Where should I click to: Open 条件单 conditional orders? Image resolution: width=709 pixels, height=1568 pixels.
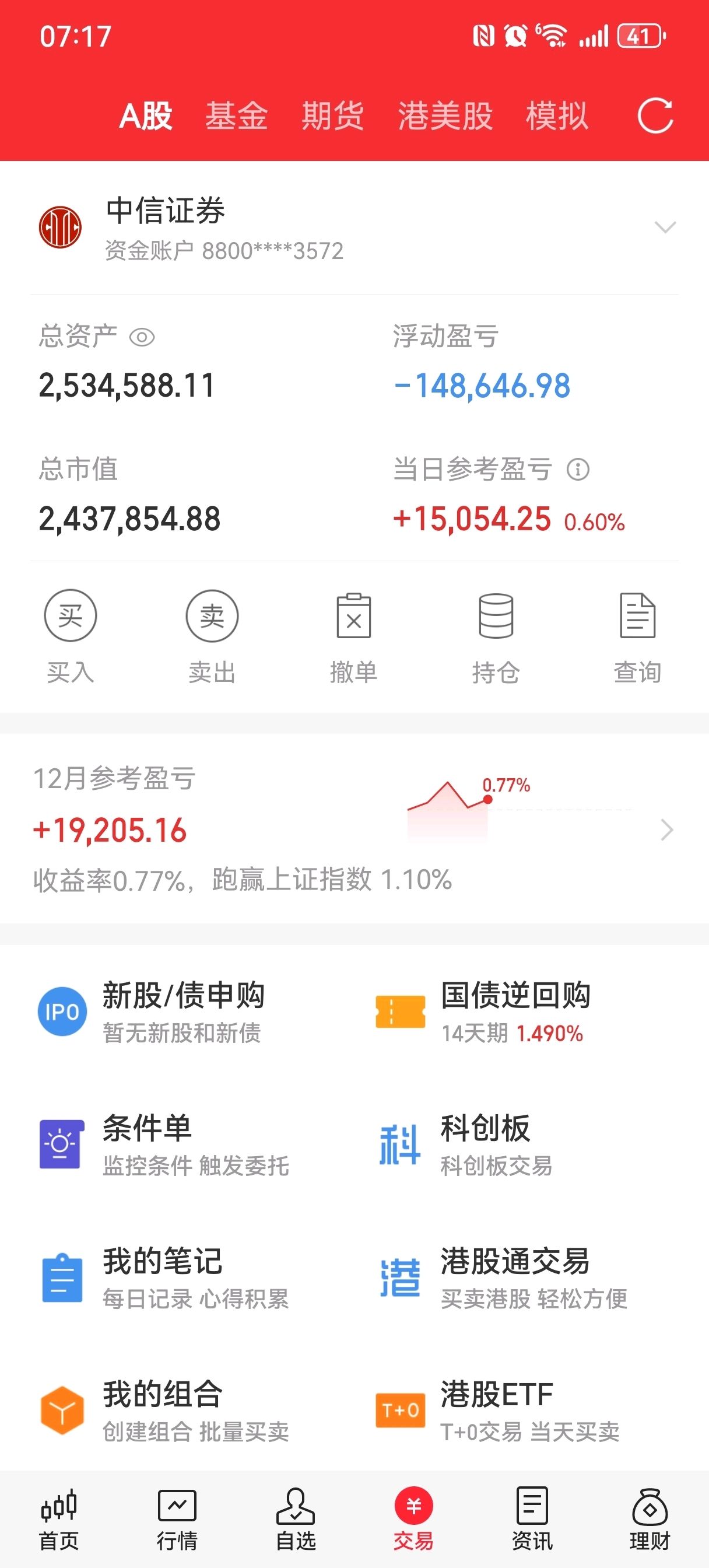coord(164,1144)
